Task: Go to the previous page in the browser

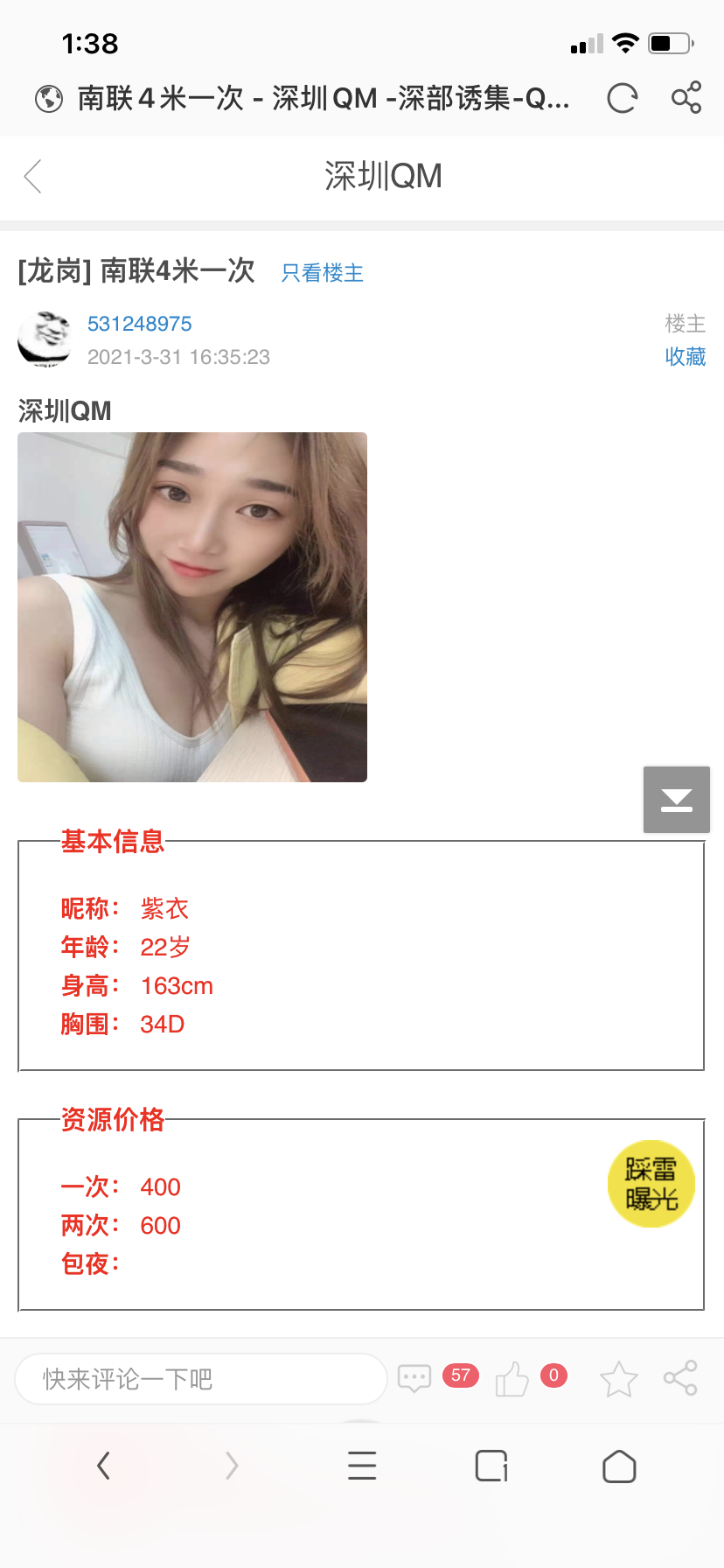Action: pyautogui.click(x=103, y=1465)
